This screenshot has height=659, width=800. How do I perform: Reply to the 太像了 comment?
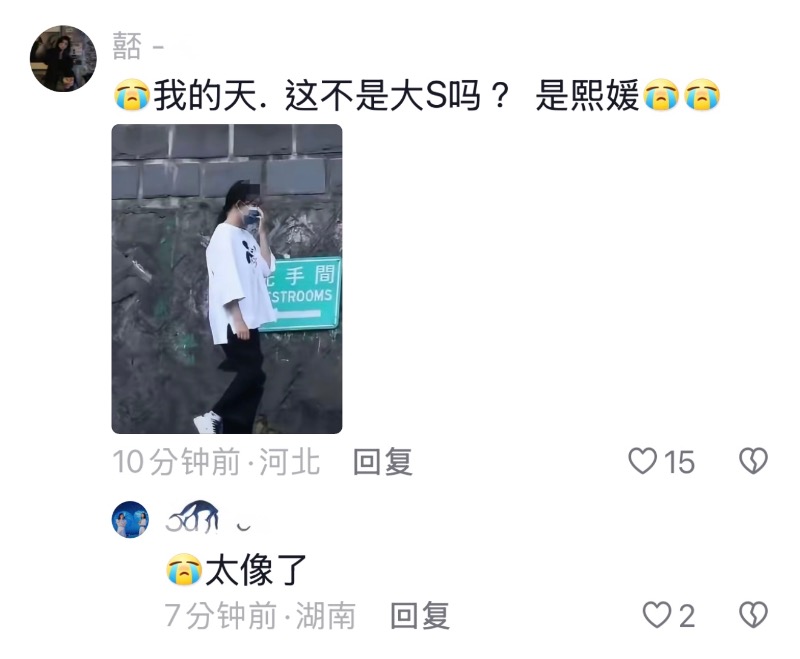(x=419, y=616)
